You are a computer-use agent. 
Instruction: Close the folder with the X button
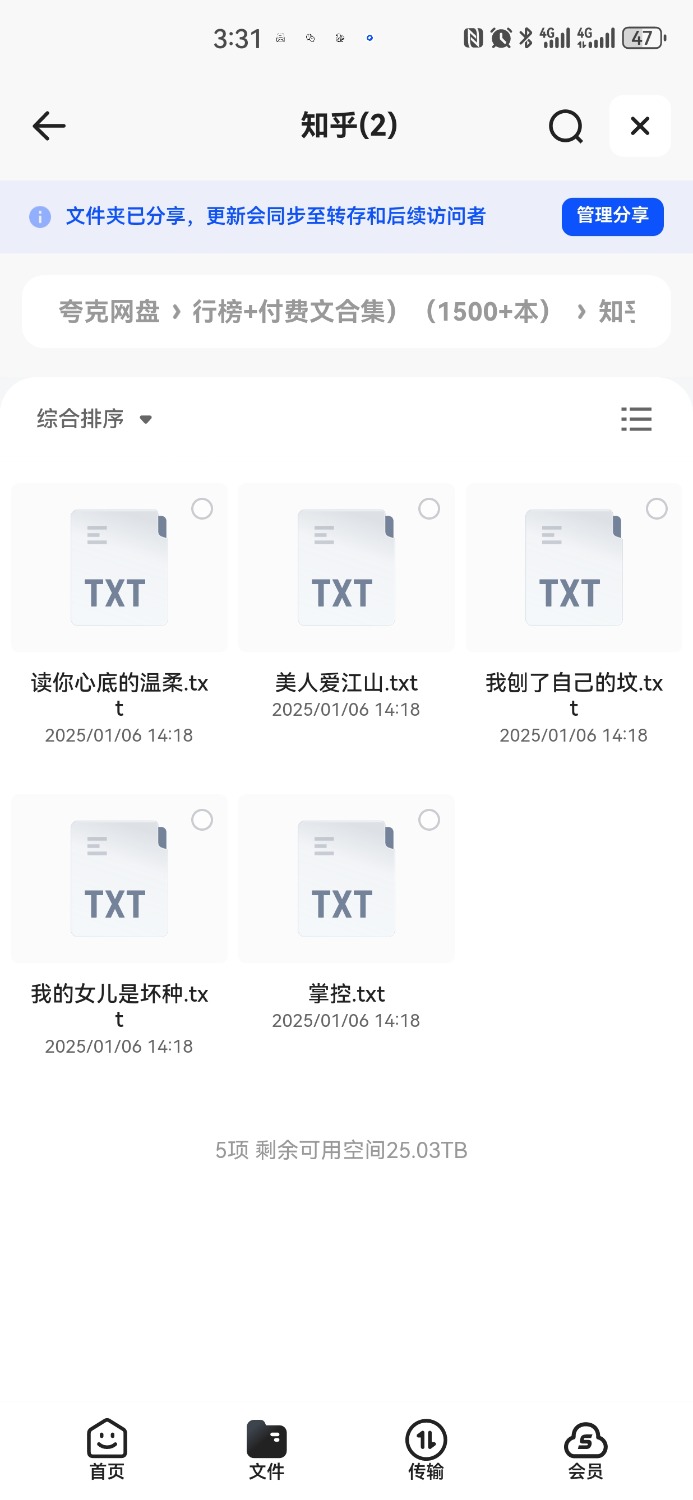tap(640, 126)
